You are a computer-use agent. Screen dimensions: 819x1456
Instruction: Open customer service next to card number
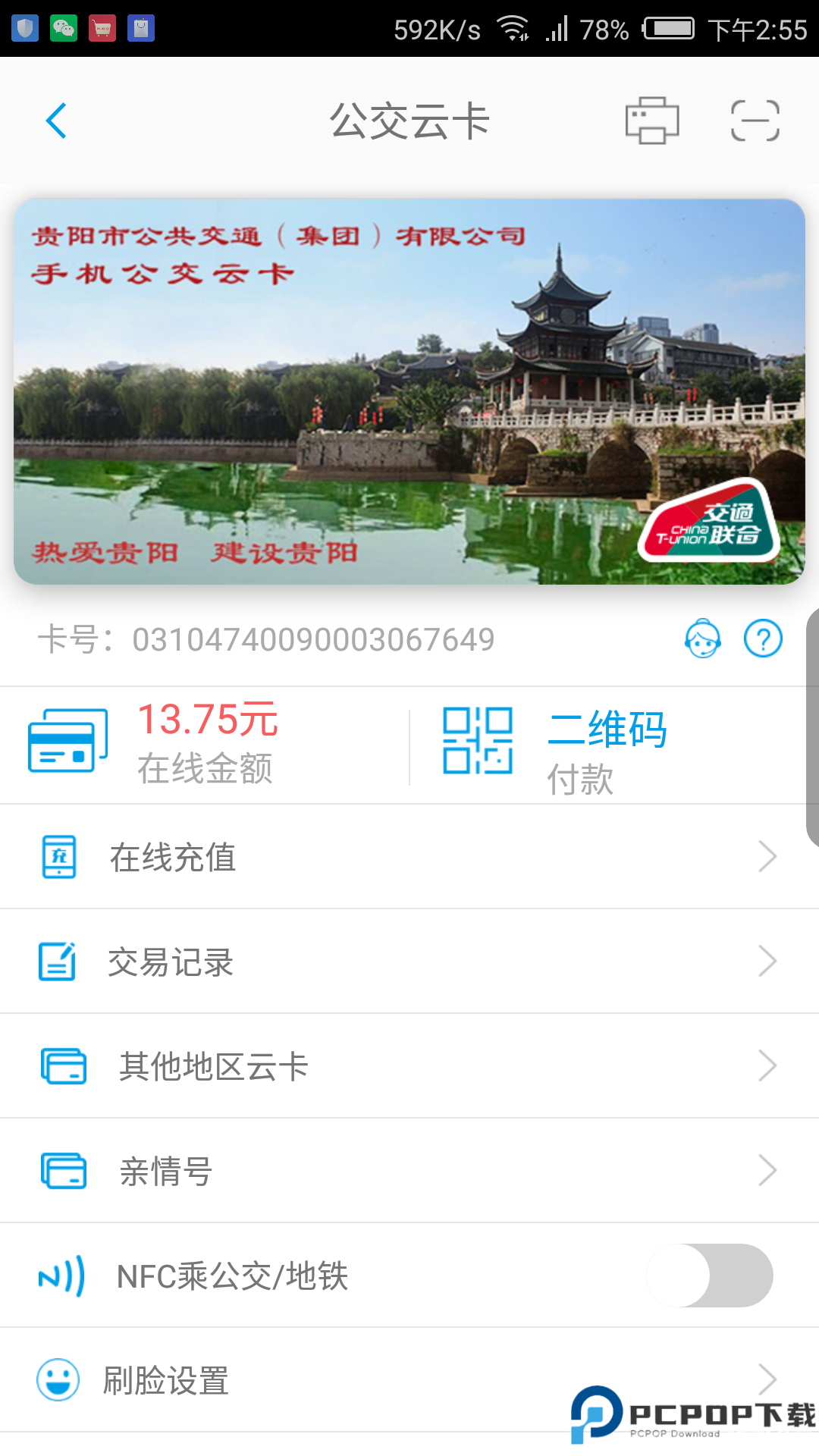pos(701,639)
